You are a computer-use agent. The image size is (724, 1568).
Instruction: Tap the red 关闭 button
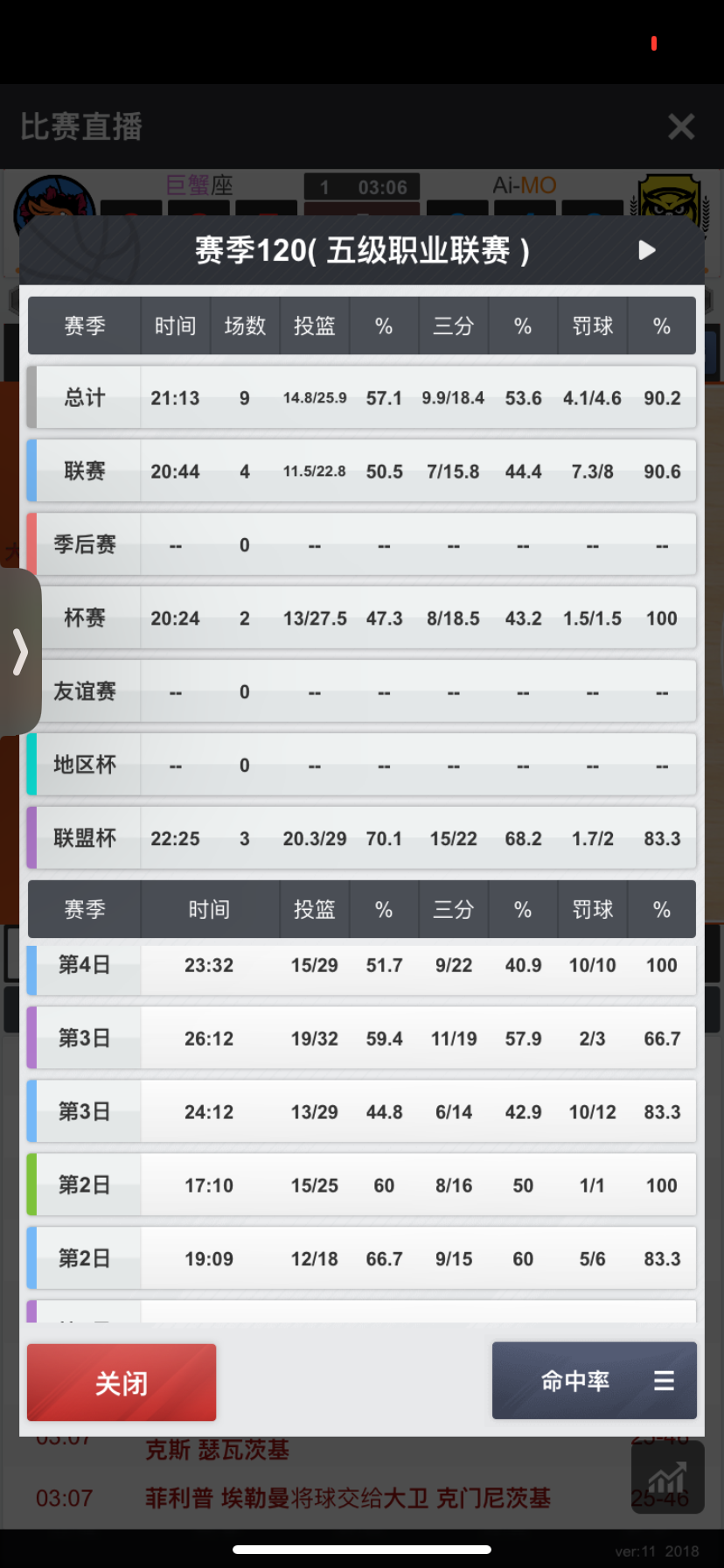pos(122,1382)
